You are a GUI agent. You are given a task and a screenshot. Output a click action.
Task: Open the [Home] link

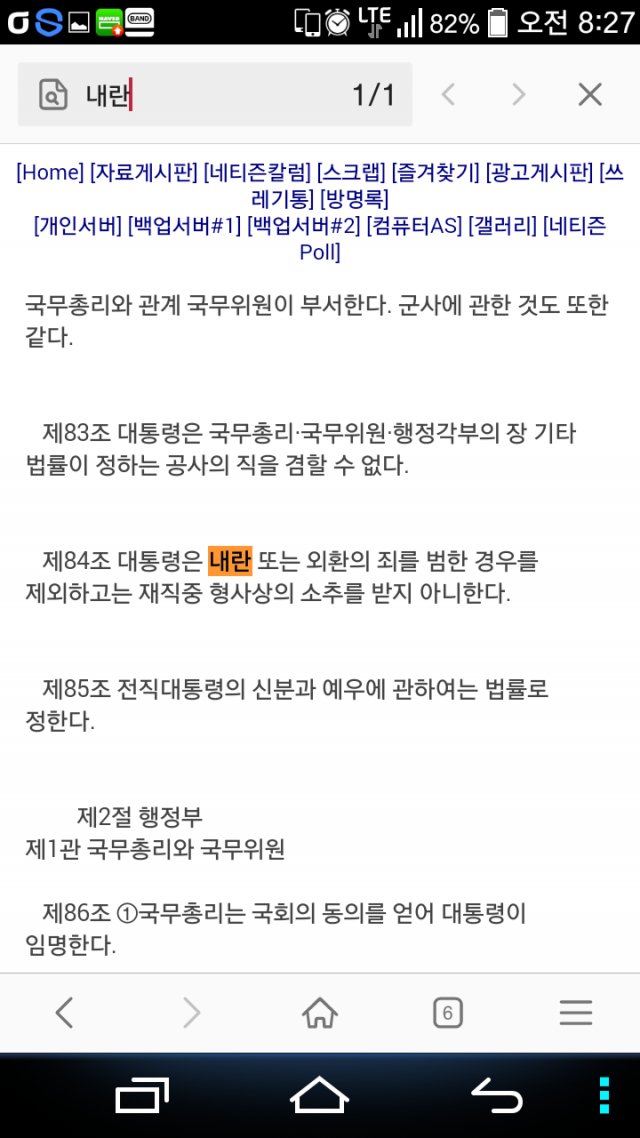pos(50,172)
